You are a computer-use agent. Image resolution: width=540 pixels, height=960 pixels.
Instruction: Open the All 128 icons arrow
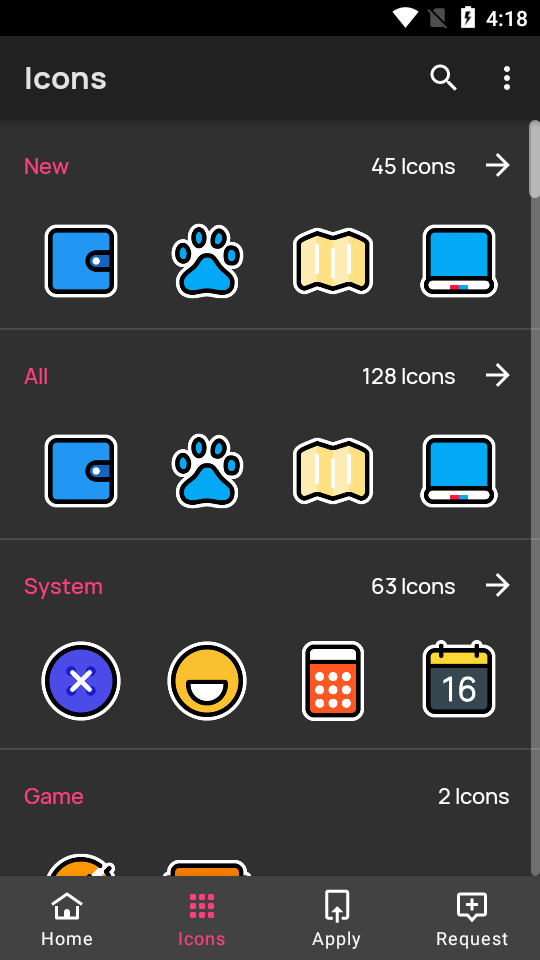coord(498,376)
